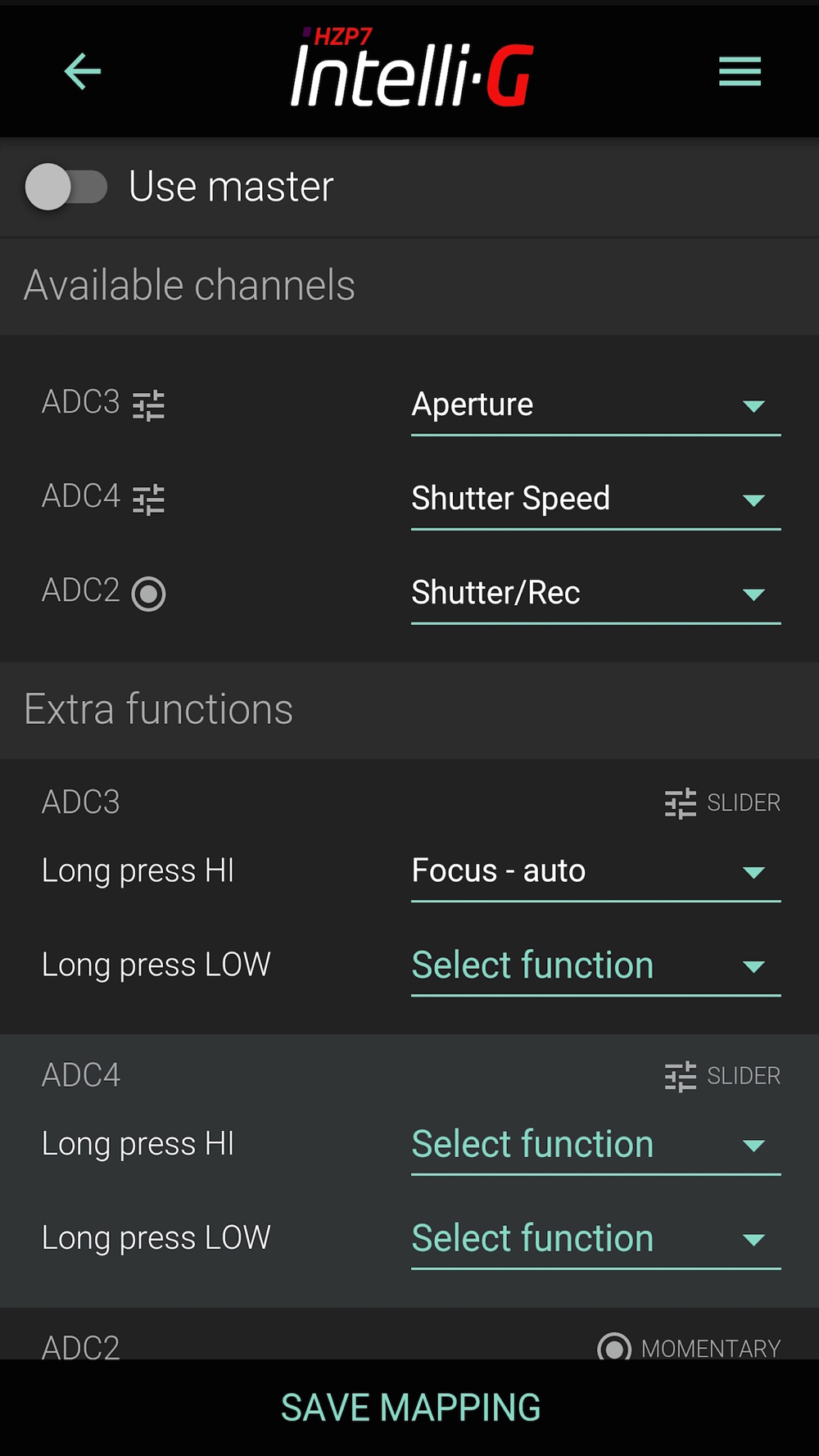
Task: Enable the Use master switch
Action: coord(66,187)
